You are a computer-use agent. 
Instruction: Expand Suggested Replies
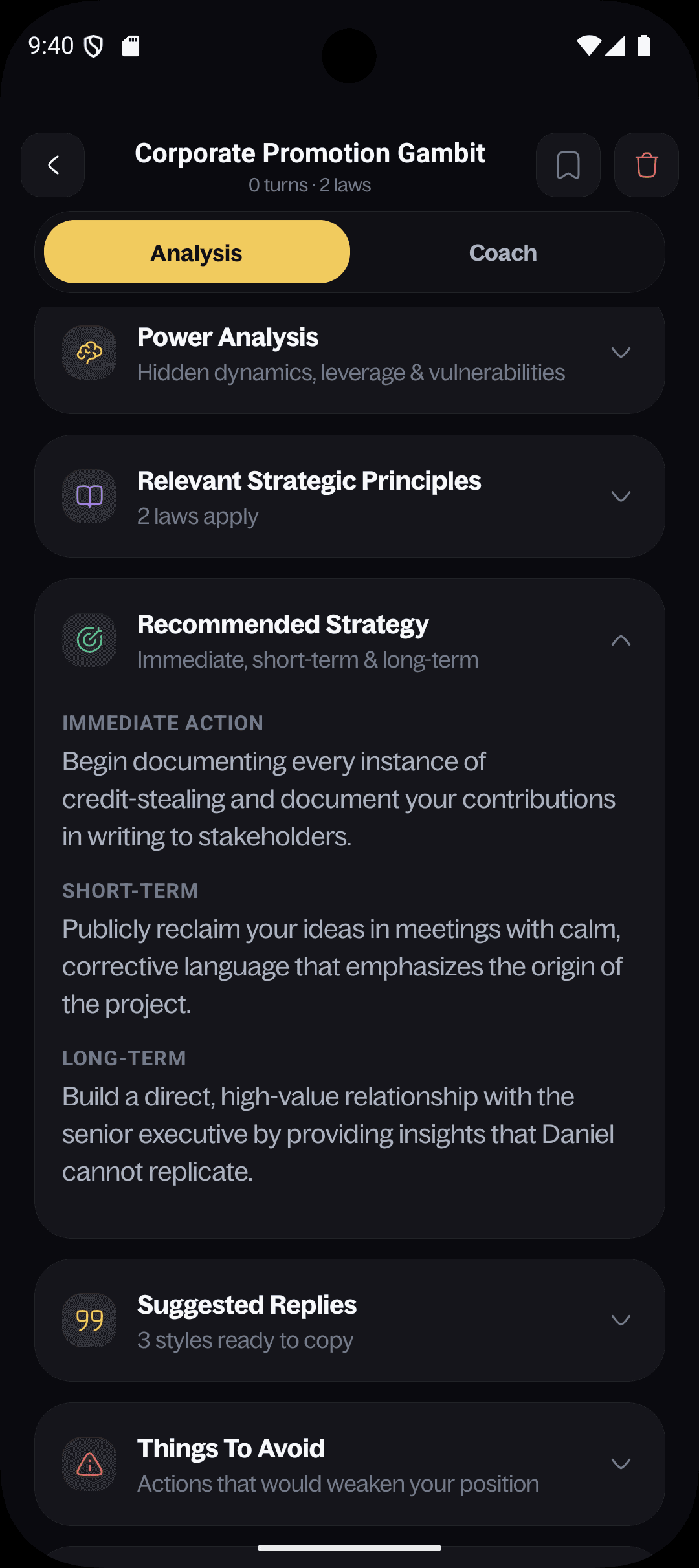[x=349, y=1320]
